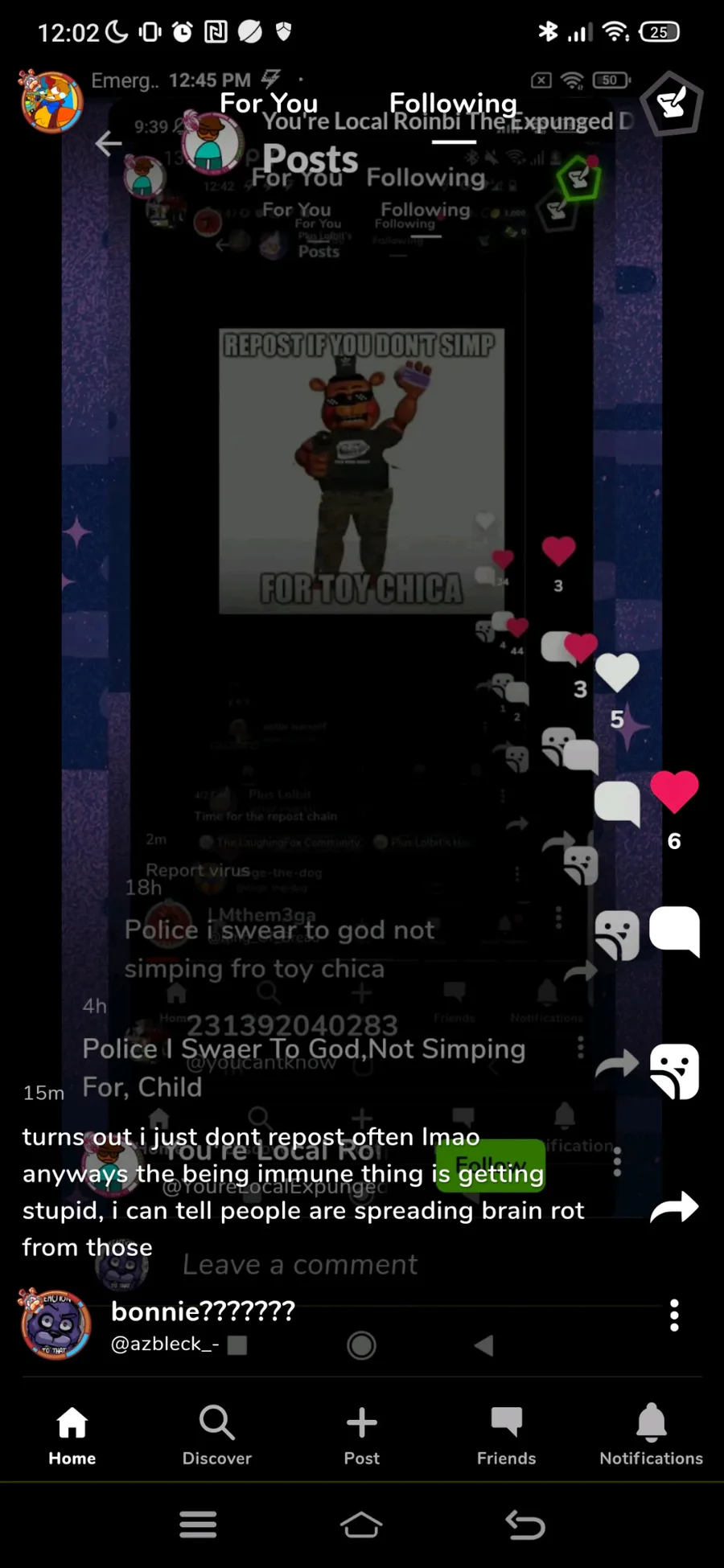
Task: Like the post with 6 hearts
Action: 674,793
